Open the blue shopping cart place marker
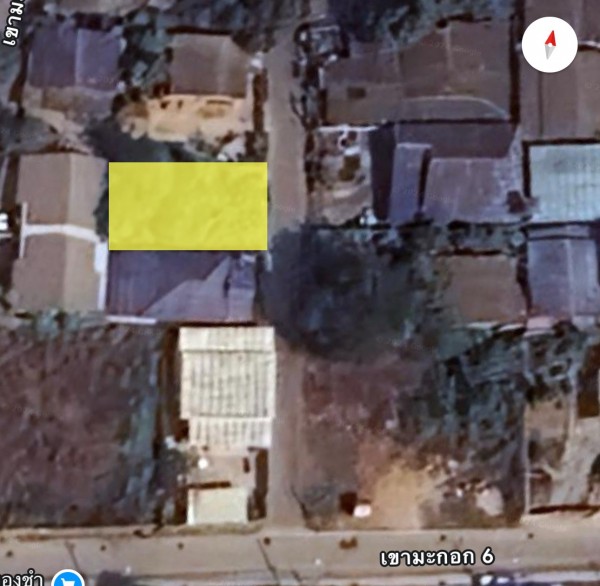This screenshot has height=586, width=600. coord(68,578)
